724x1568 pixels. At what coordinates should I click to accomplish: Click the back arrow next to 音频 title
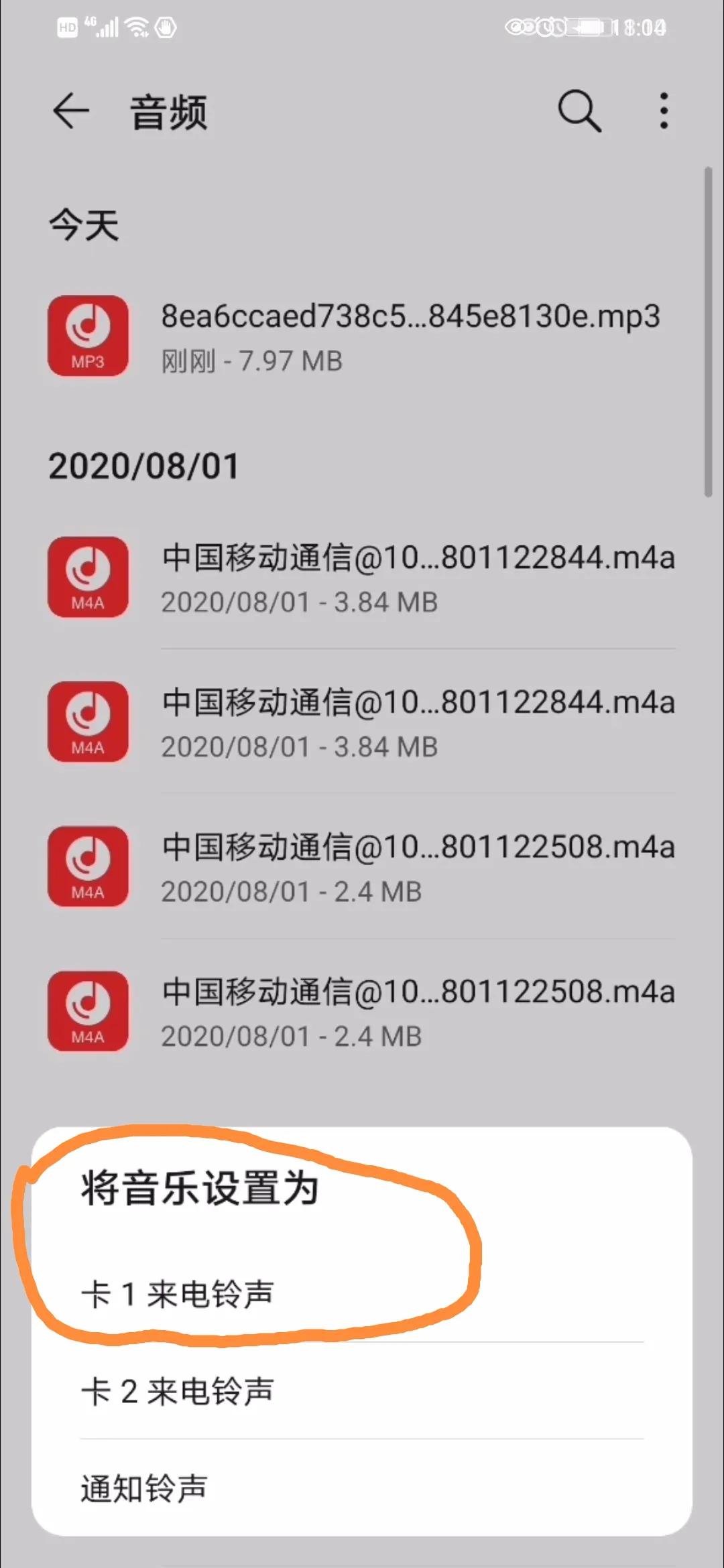point(70,111)
